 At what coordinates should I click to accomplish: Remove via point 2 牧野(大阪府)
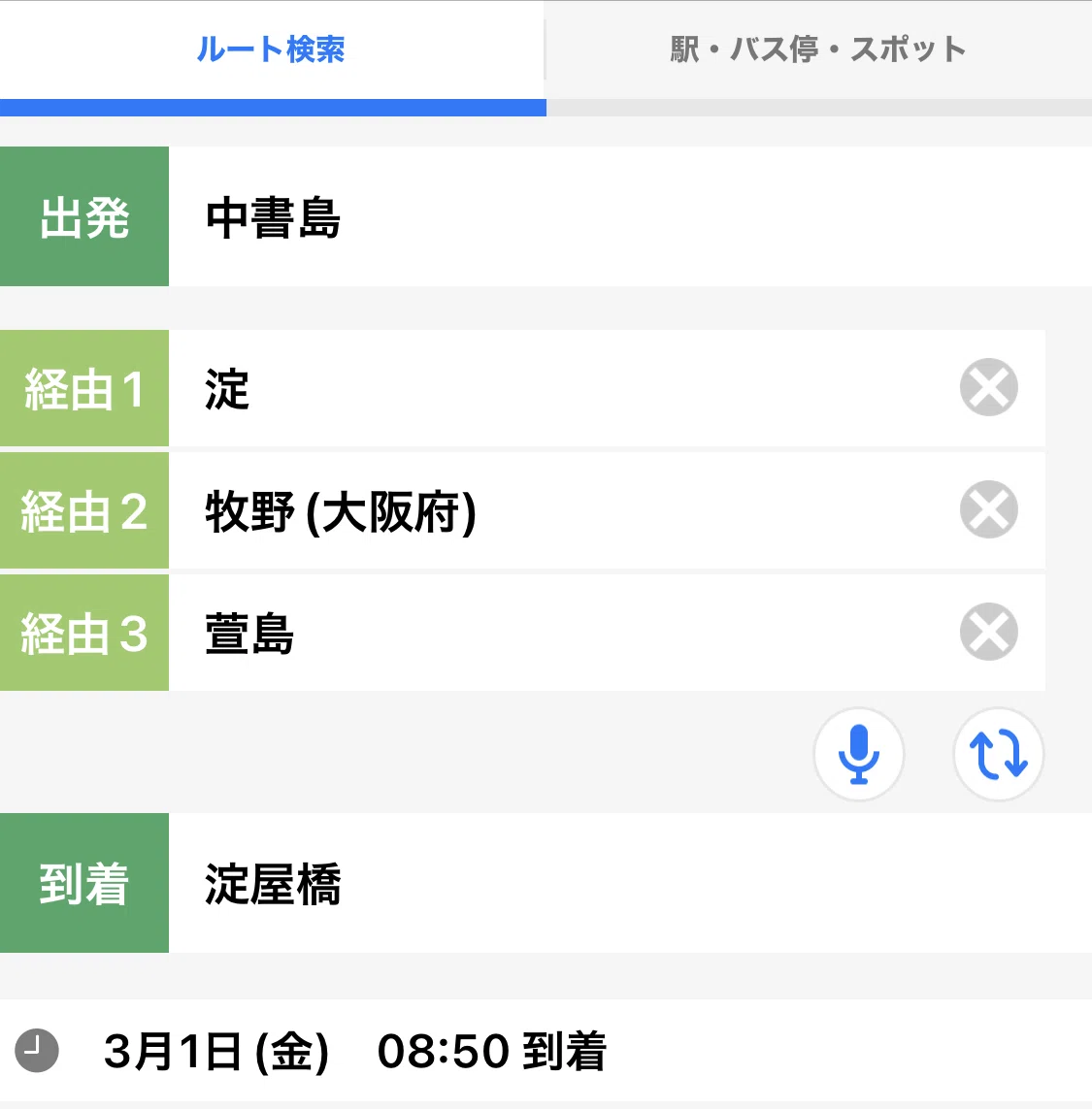(989, 510)
